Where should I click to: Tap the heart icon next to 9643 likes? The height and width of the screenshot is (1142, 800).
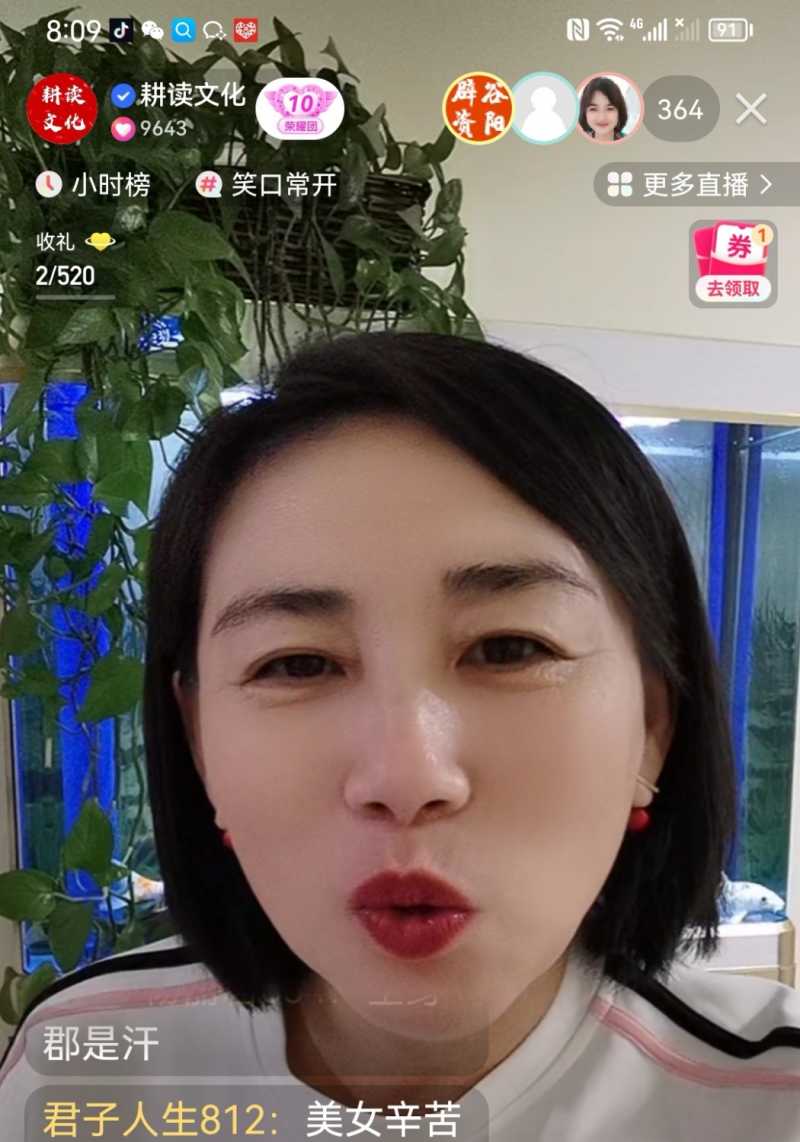coord(122,128)
